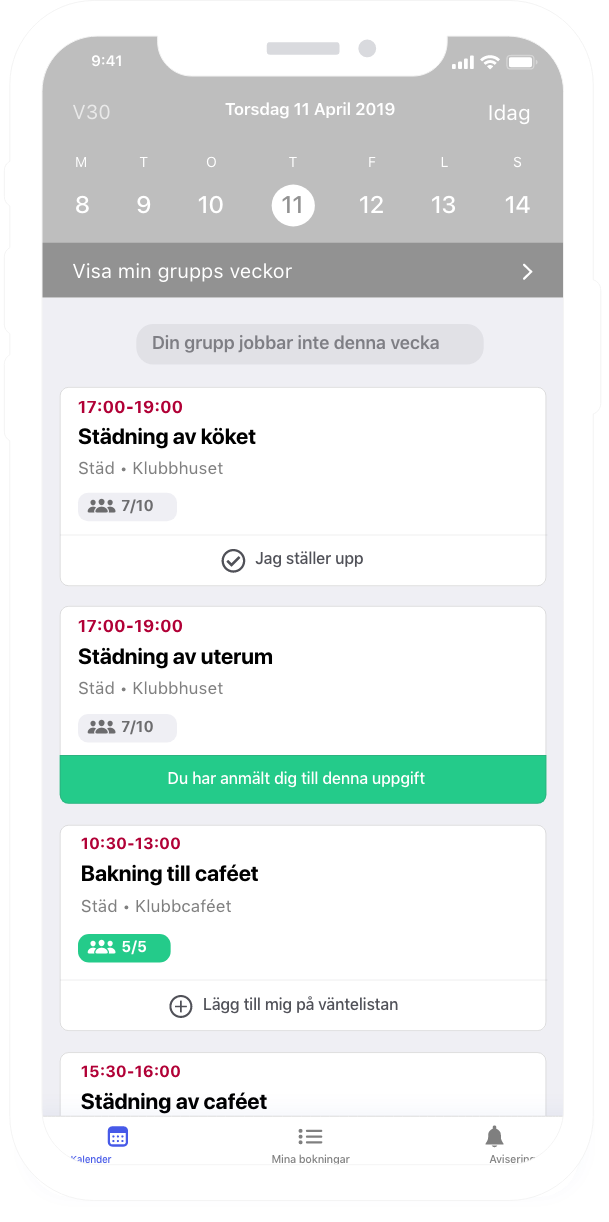Open the Städning av uterum task card
The height and width of the screenshot is (1222, 609).
coord(302,670)
